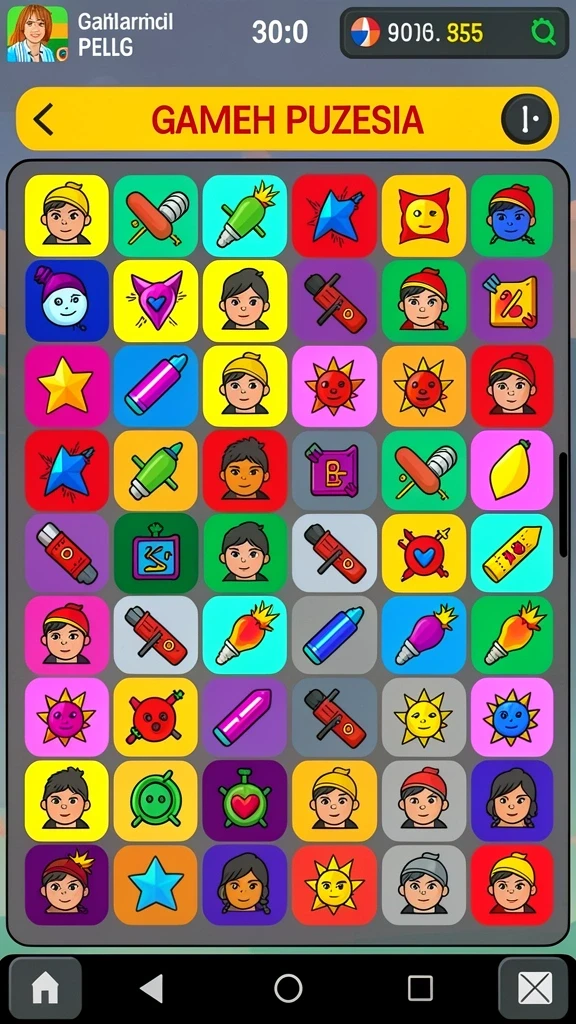
Task: Choose the blue-faced boy on green tile
Action: [x=511, y=215]
